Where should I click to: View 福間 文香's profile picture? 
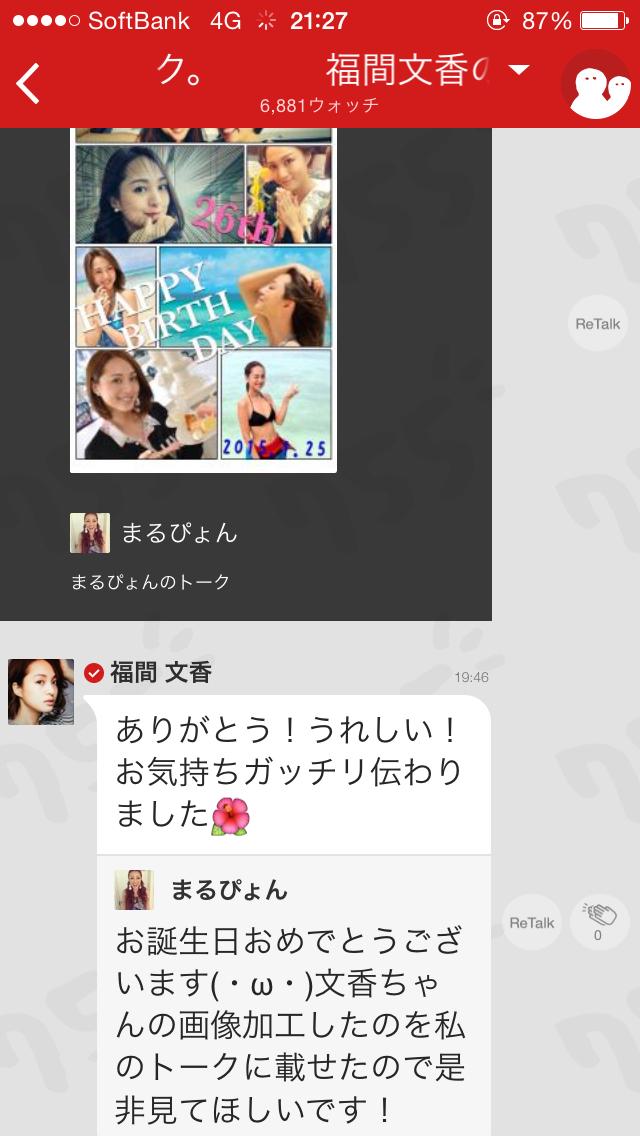point(41,691)
